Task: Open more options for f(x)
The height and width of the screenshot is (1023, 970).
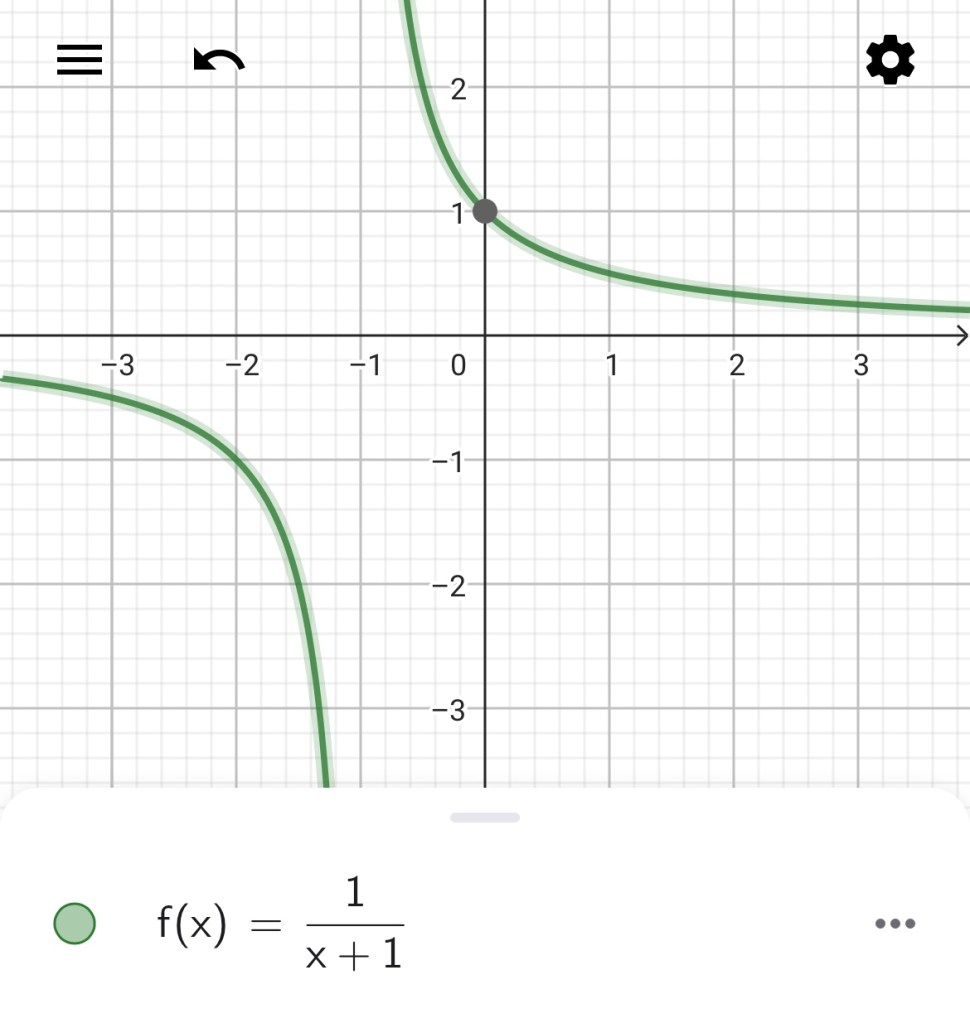Action: [894, 924]
